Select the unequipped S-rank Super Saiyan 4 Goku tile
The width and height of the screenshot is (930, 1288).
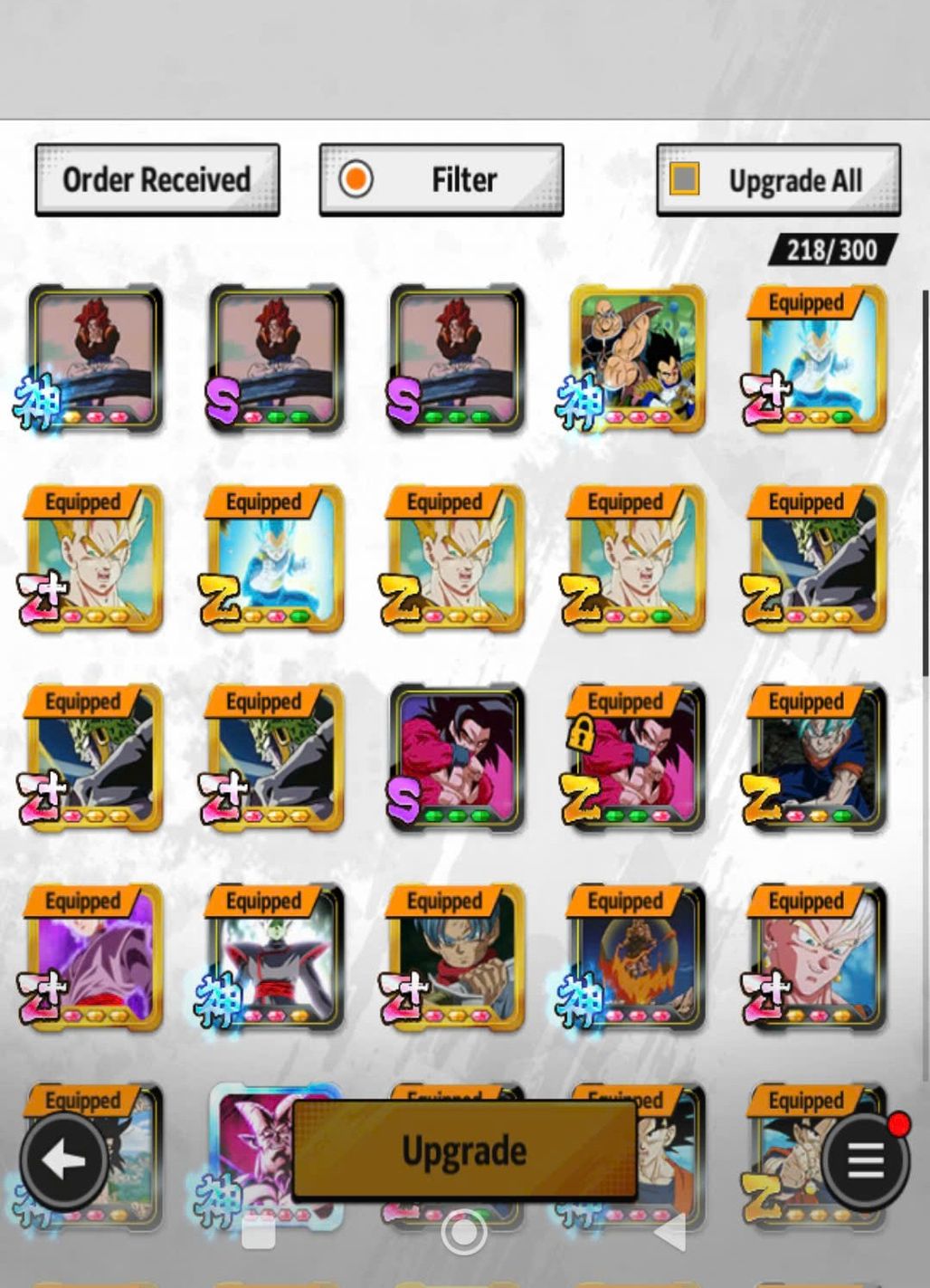pyautogui.click(x=457, y=758)
